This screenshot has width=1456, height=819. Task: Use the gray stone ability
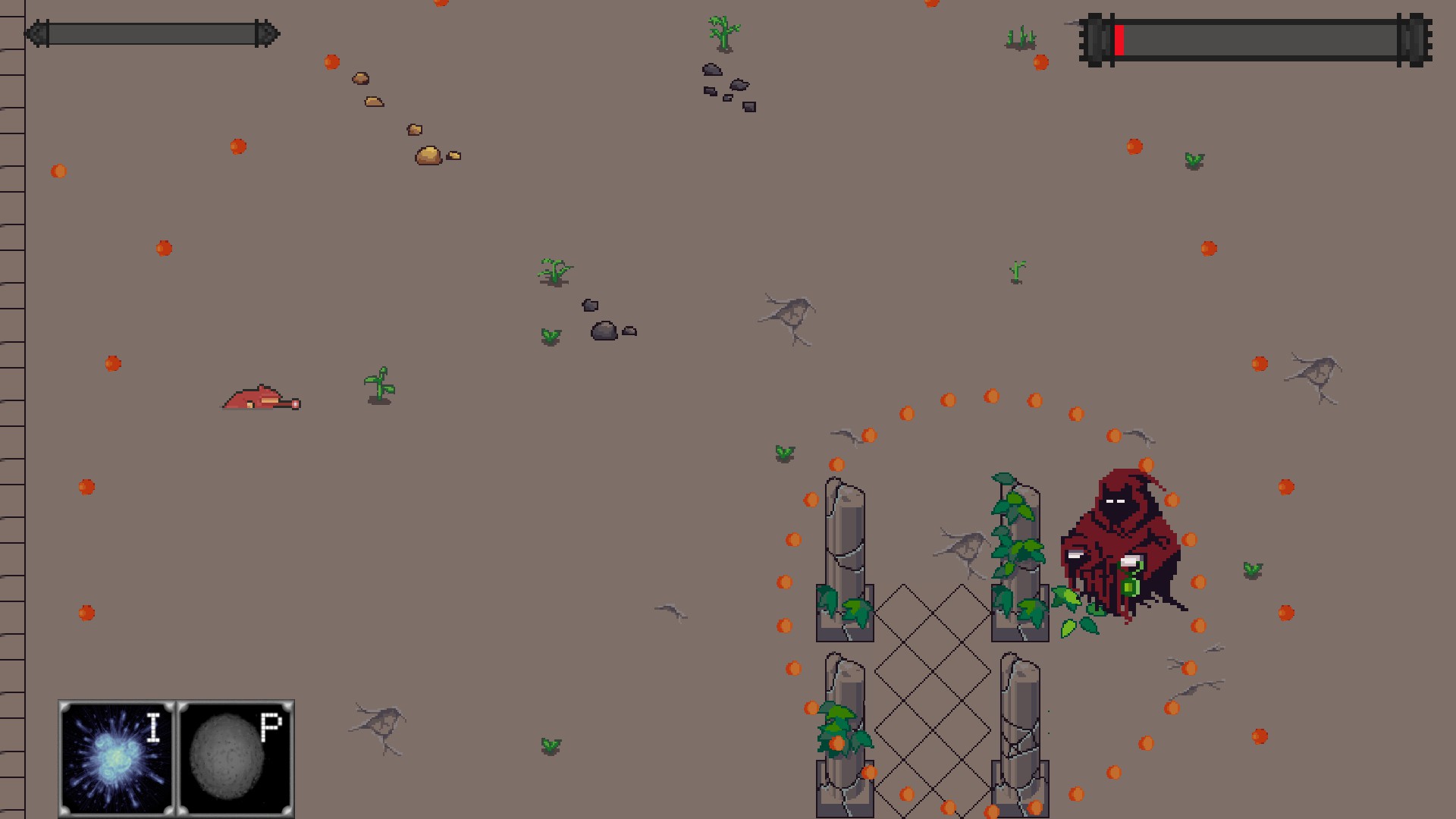(x=235, y=758)
